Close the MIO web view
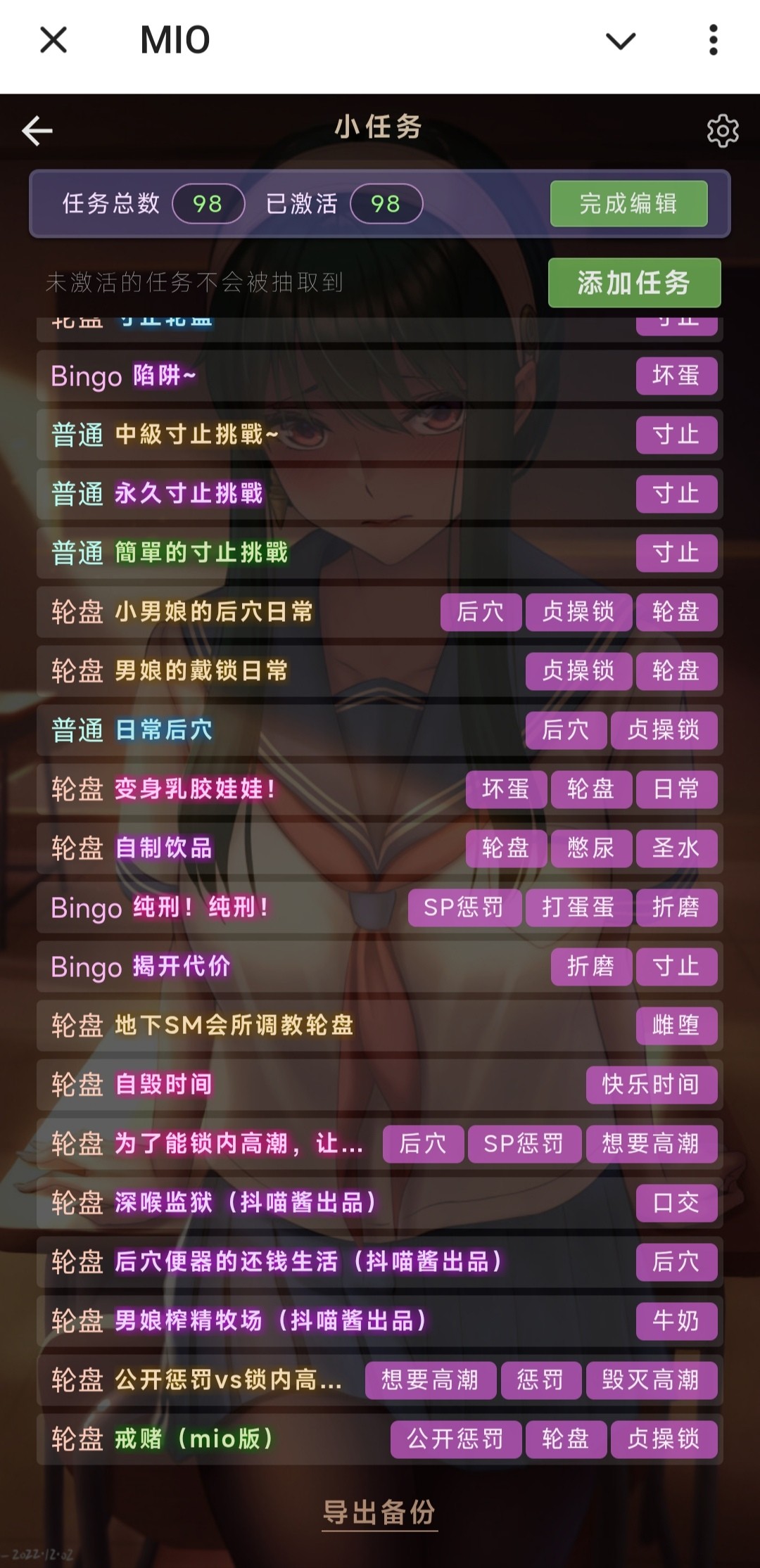Viewport: 760px width, 1568px height. coord(53,40)
